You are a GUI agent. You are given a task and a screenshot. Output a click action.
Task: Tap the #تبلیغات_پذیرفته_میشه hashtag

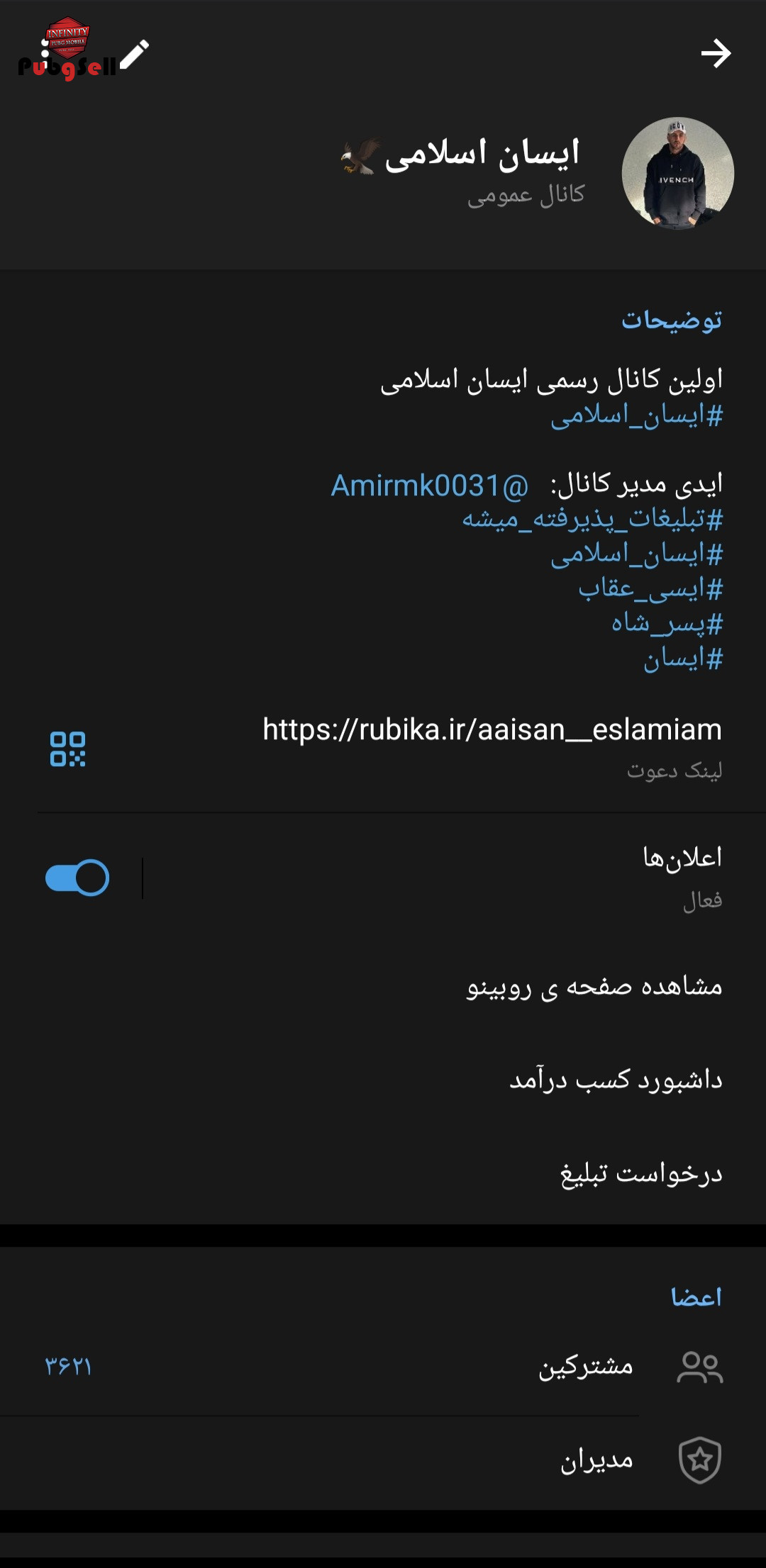pos(592,520)
